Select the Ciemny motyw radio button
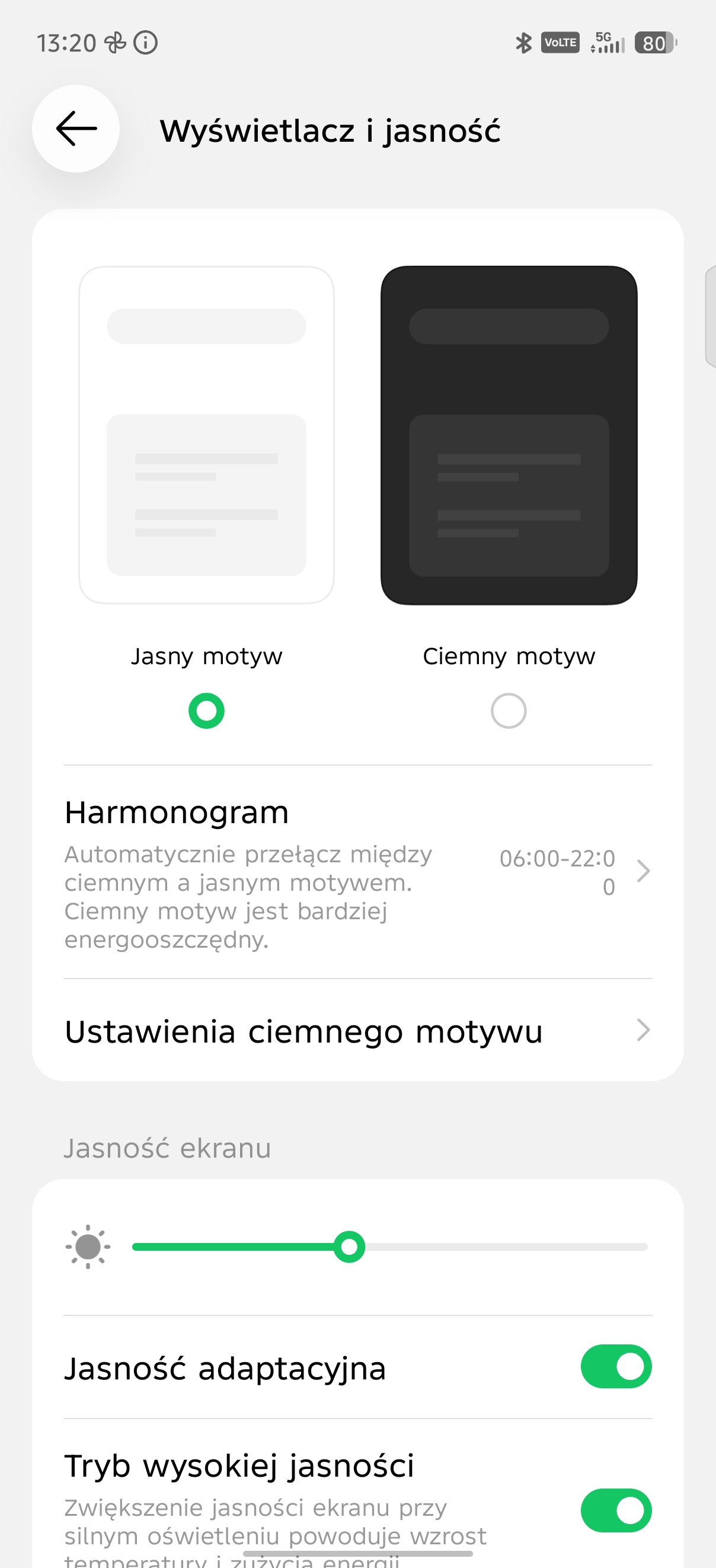 (x=509, y=710)
